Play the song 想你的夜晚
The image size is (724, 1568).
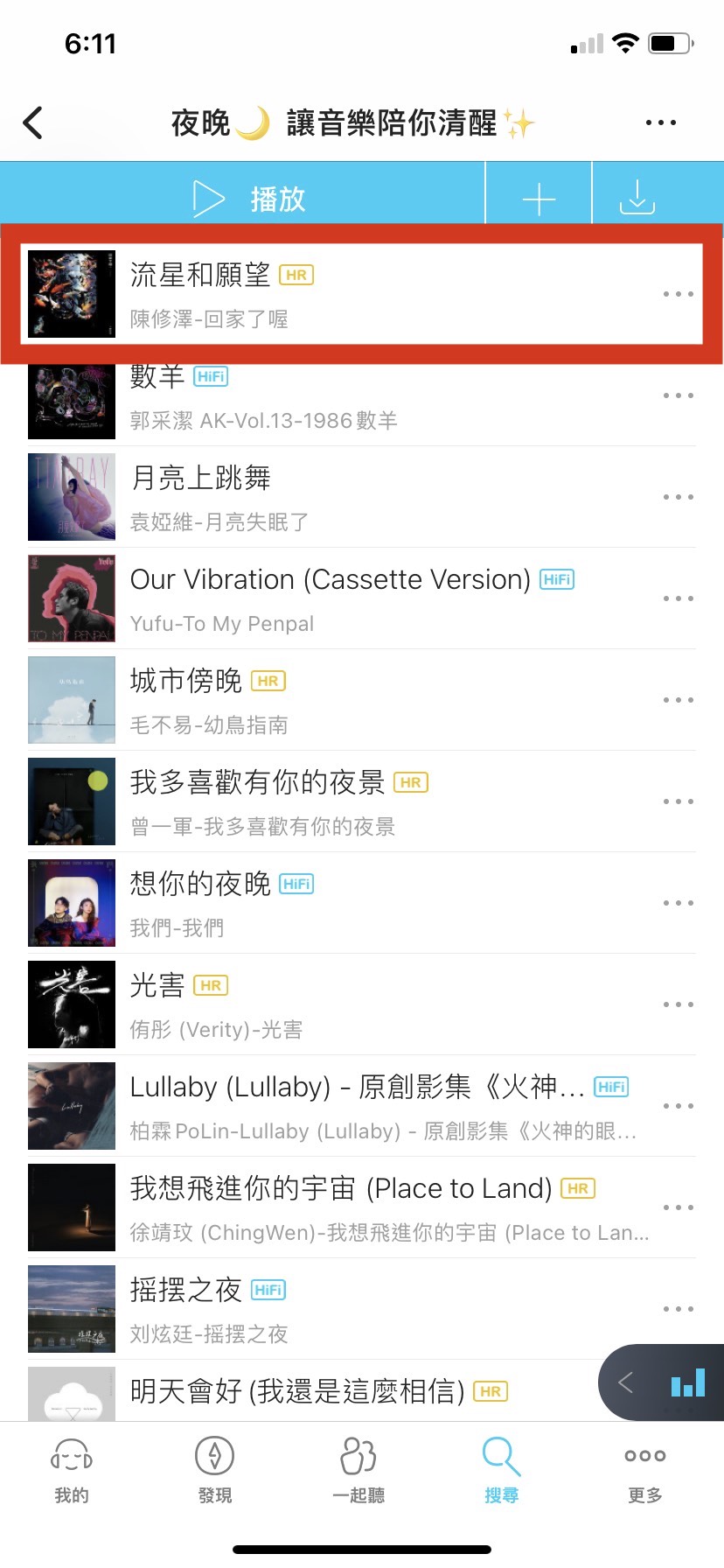350,904
